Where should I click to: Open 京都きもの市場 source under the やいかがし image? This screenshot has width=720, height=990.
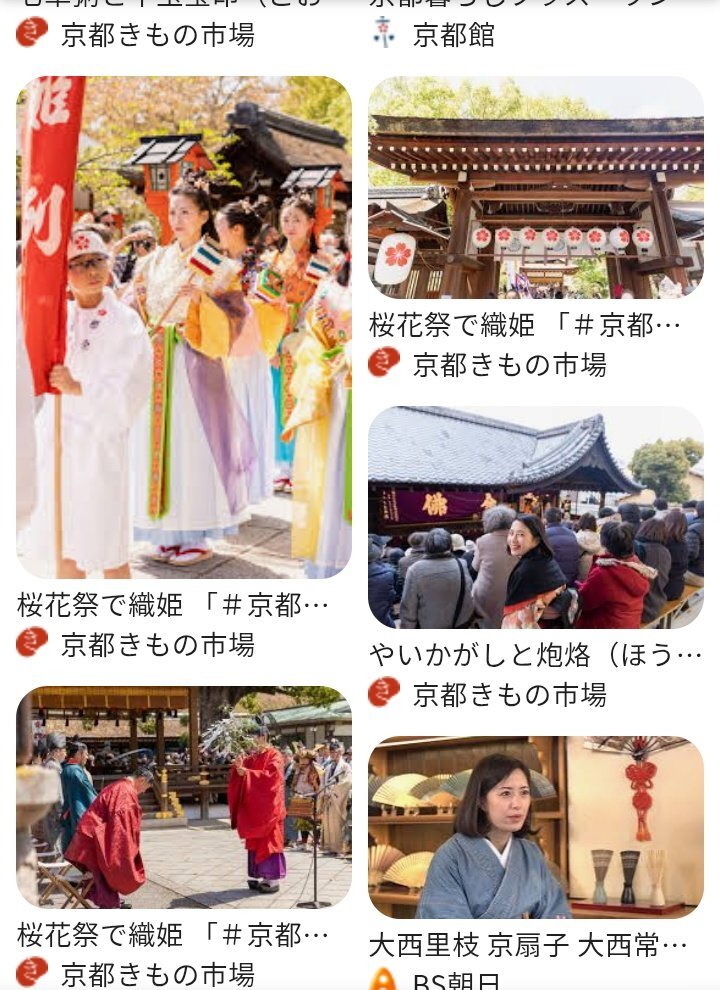(x=508, y=693)
